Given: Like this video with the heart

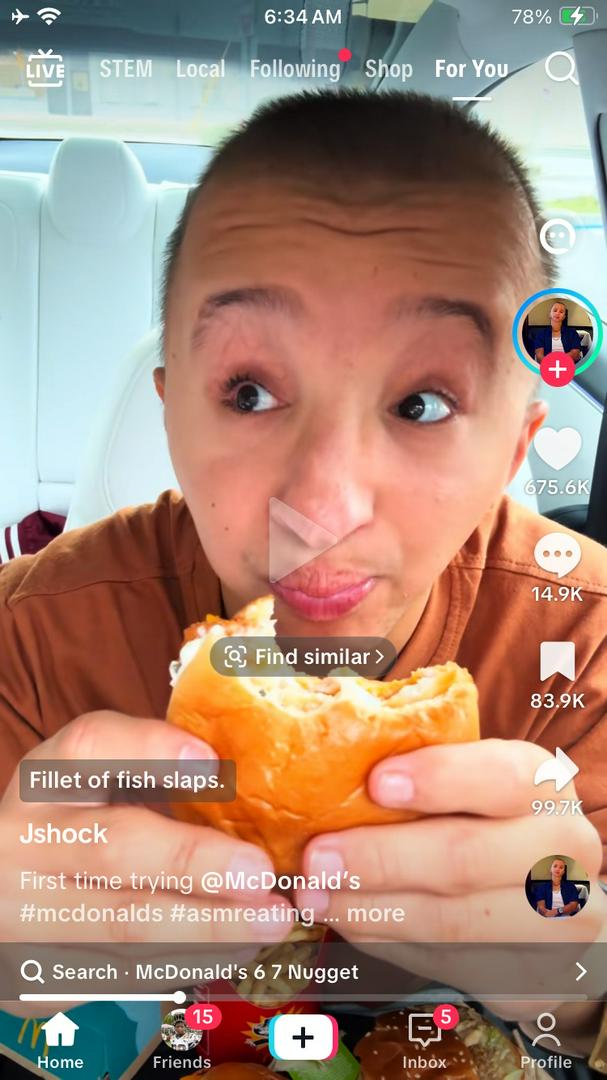Looking at the screenshot, I should (x=557, y=449).
